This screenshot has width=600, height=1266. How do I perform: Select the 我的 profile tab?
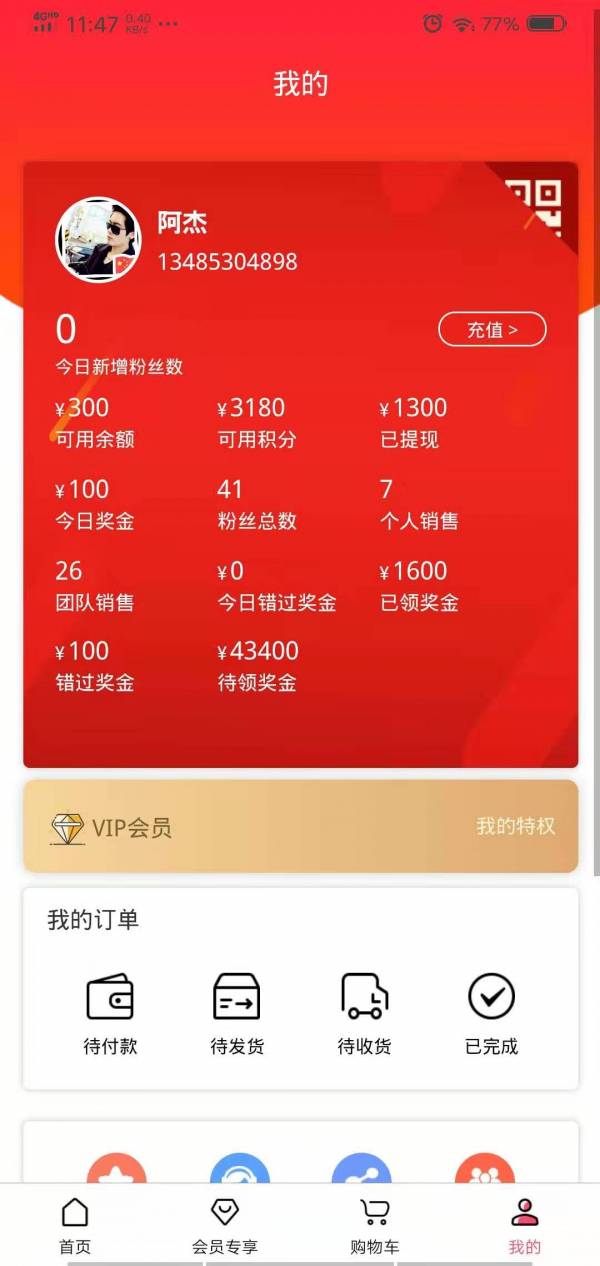click(524, 1226)
